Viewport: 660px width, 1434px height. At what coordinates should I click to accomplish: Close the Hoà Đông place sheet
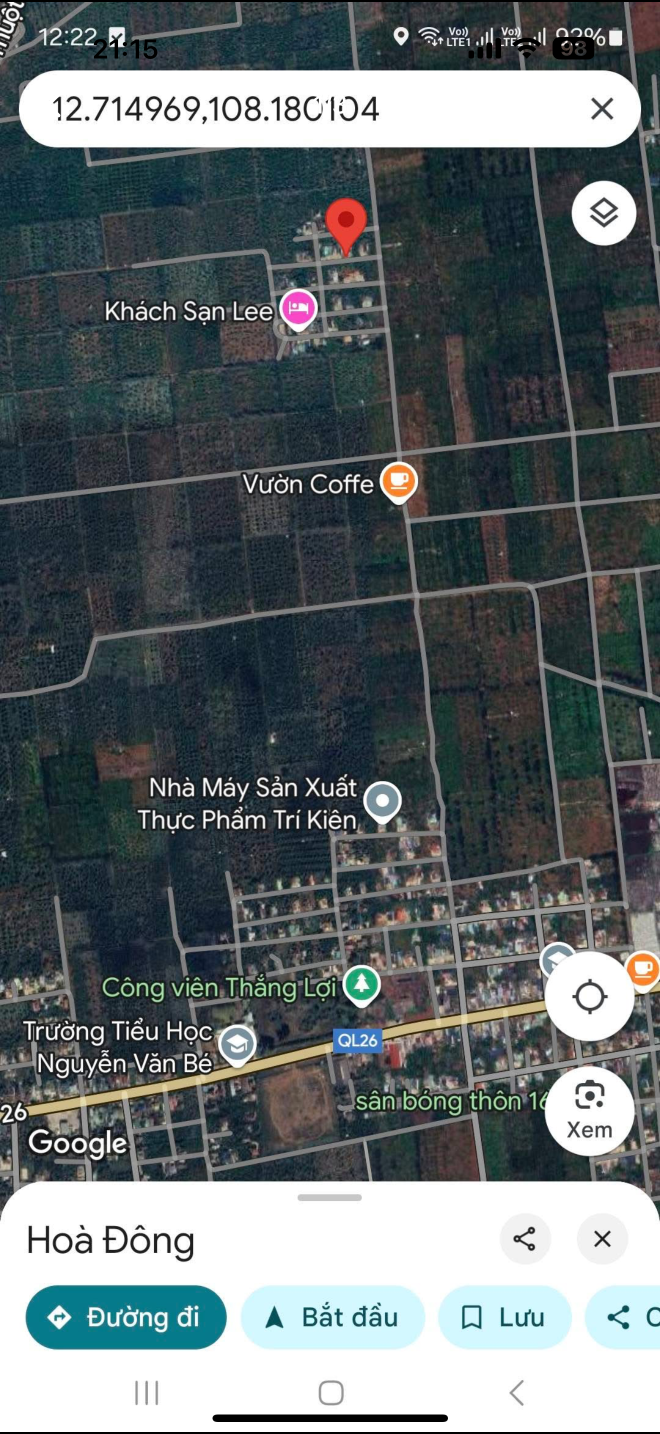click(602, 1239)
